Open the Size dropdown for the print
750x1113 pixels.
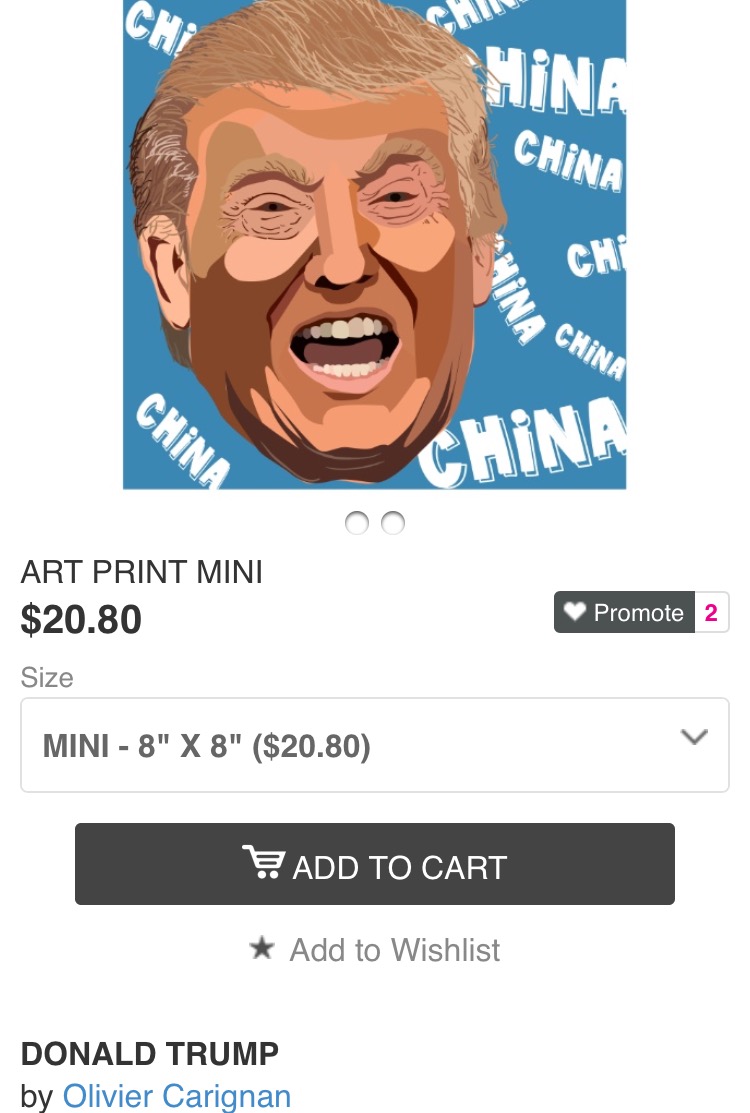[374, 745]
